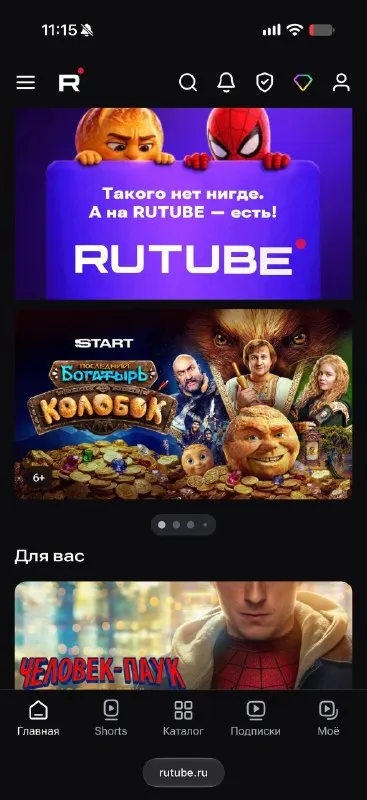Screen dimensions: 367x800
Task: Switch to the Shorts tab
Action: (111, 718)
